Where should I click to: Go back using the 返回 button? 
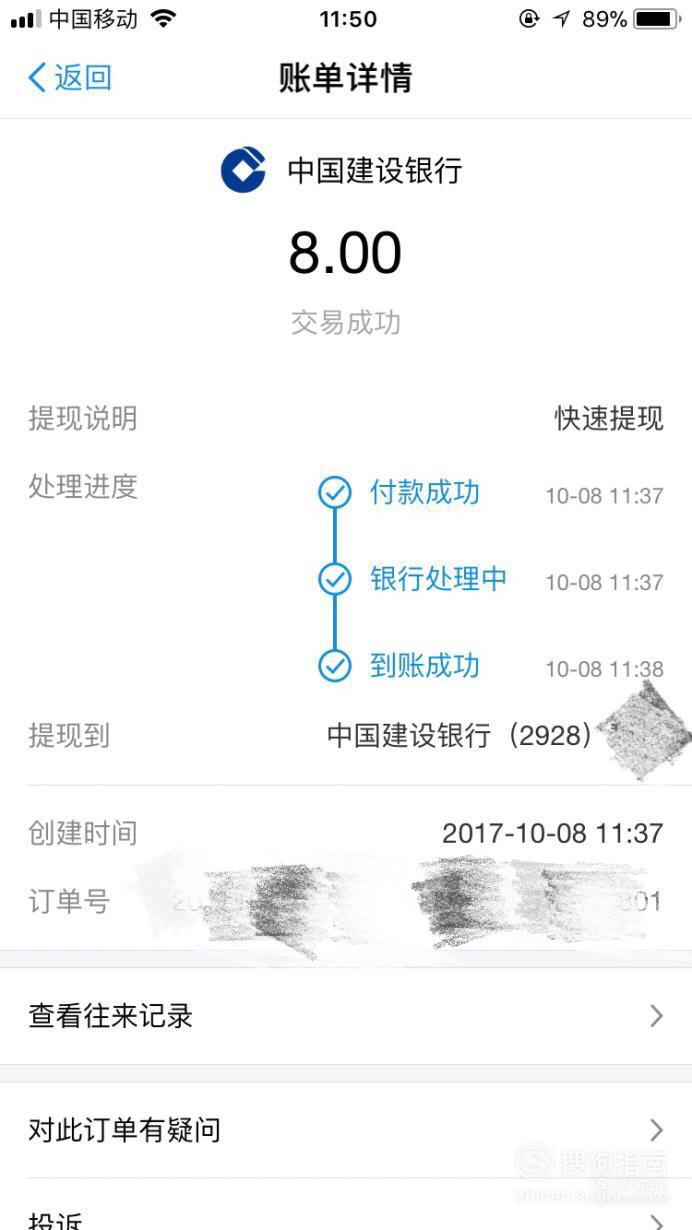[70, 78]
